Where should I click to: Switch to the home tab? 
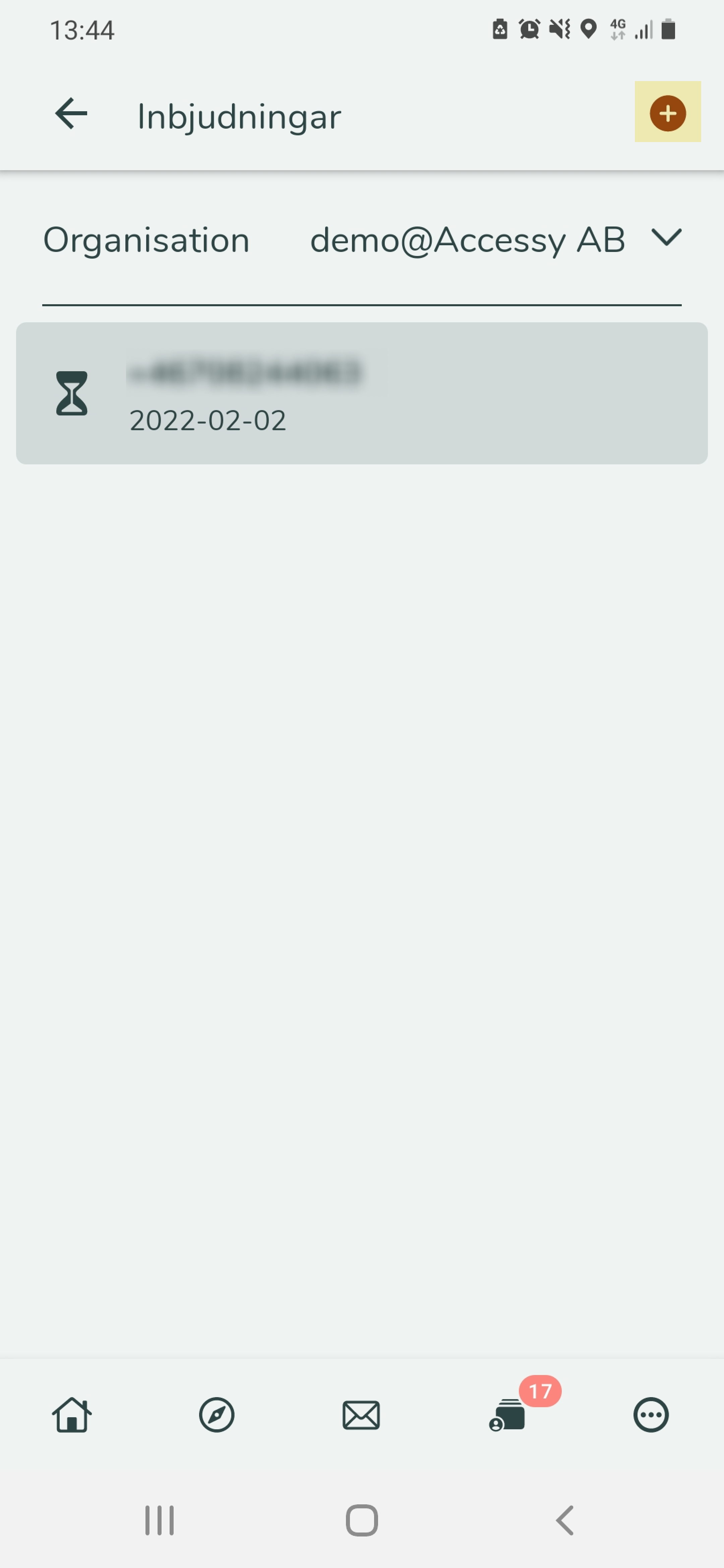pos(72,1415)
